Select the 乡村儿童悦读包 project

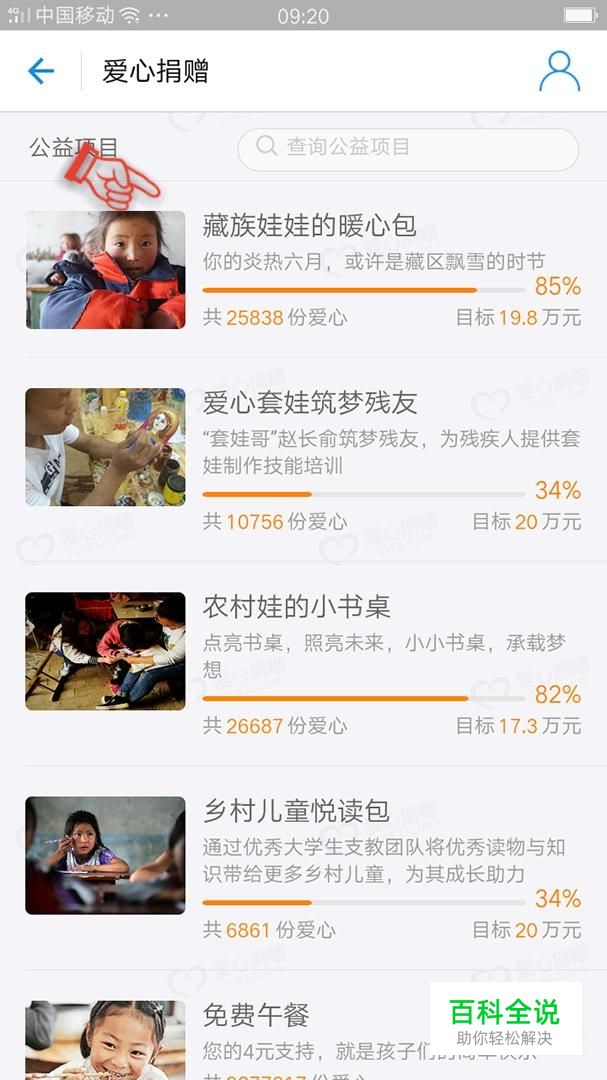coord(296,810)
